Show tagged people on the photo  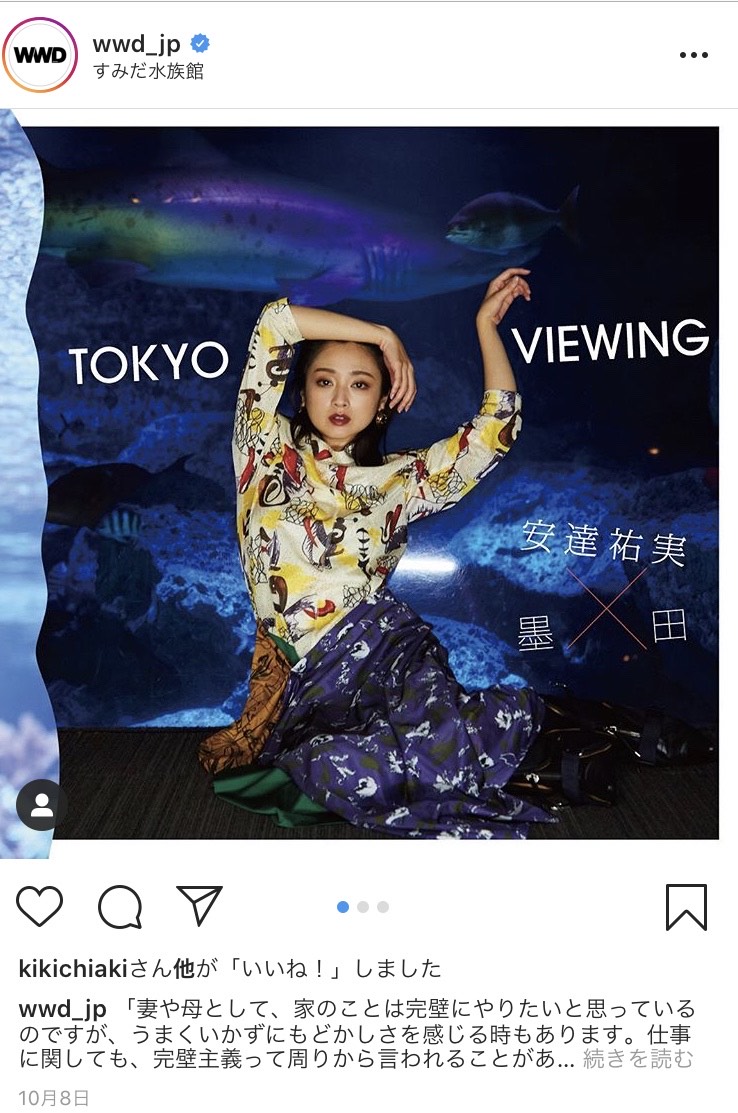(42, 806)
